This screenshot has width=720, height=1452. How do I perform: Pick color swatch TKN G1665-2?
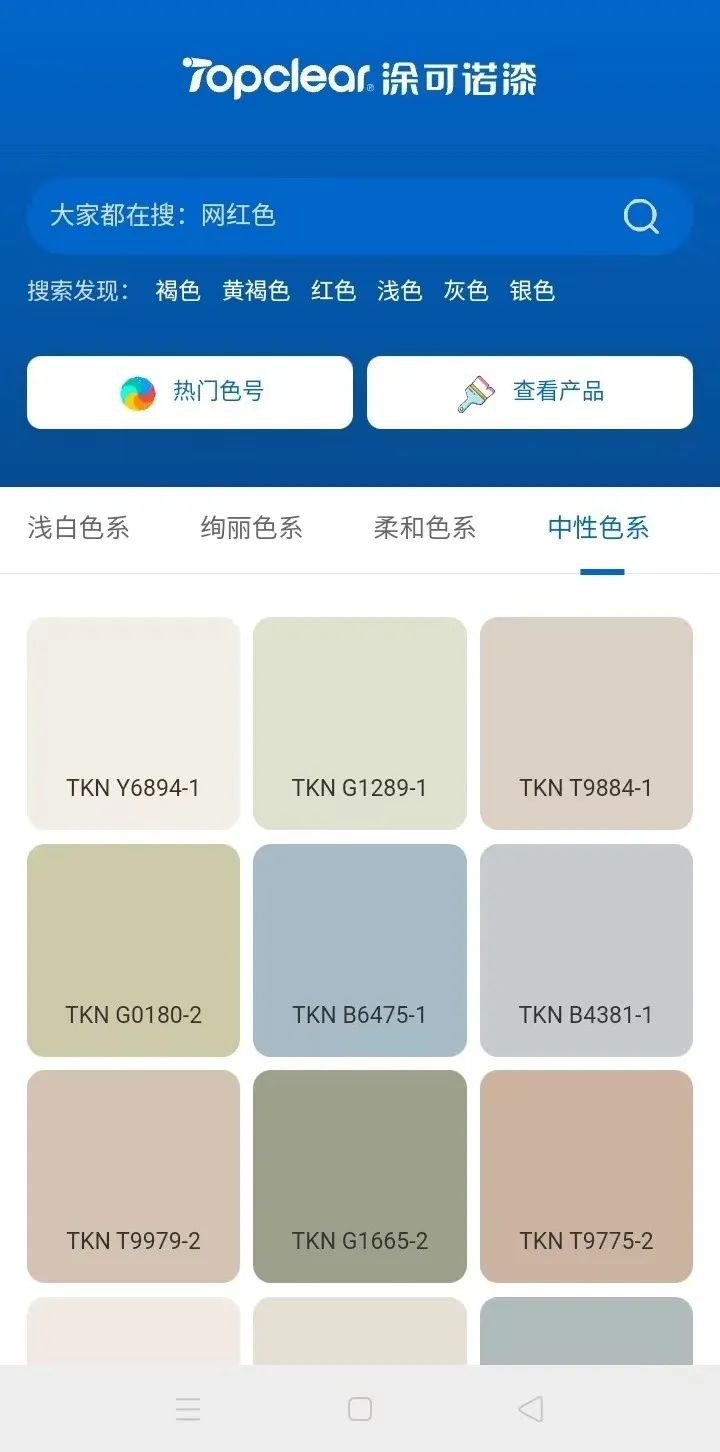(360, 1176)
